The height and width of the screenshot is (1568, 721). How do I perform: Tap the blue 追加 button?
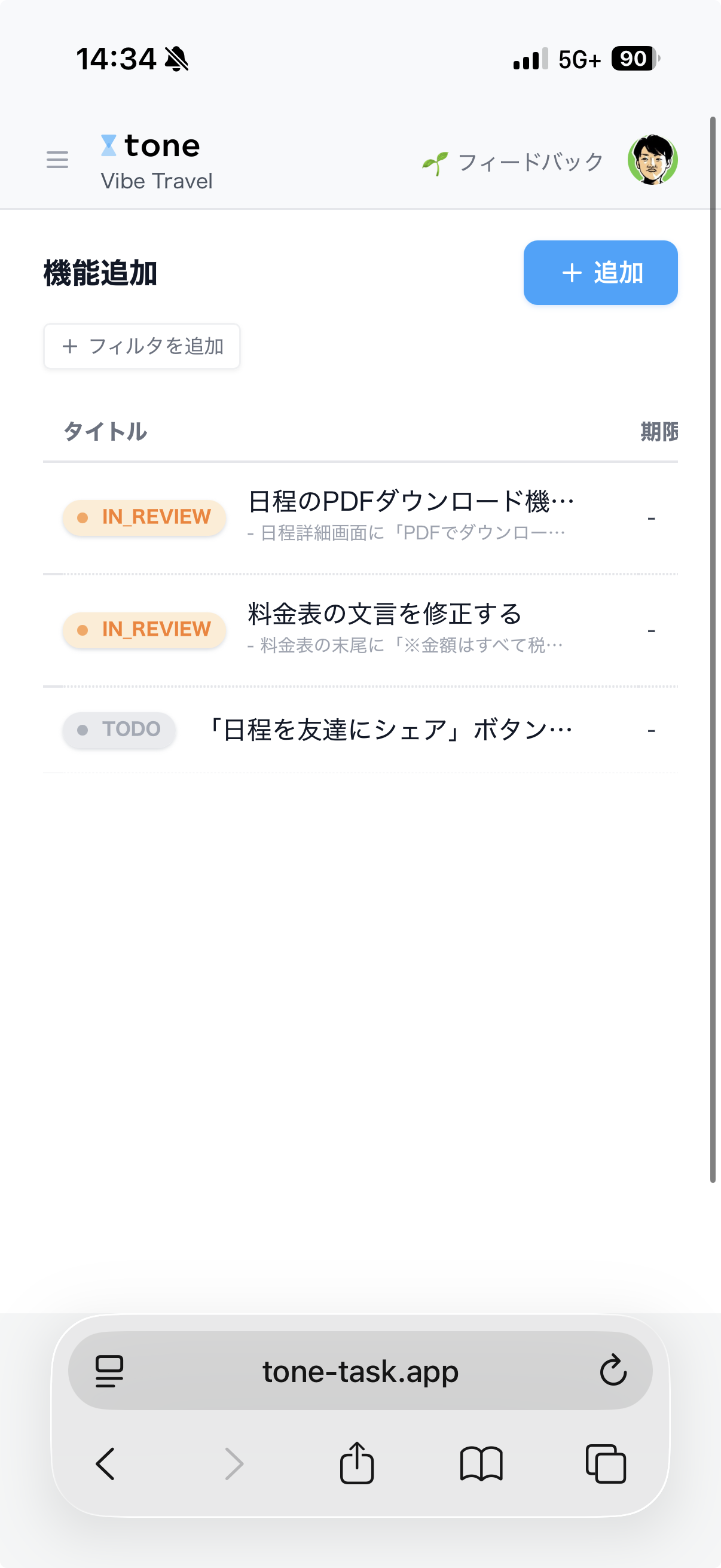pos(600,273)
